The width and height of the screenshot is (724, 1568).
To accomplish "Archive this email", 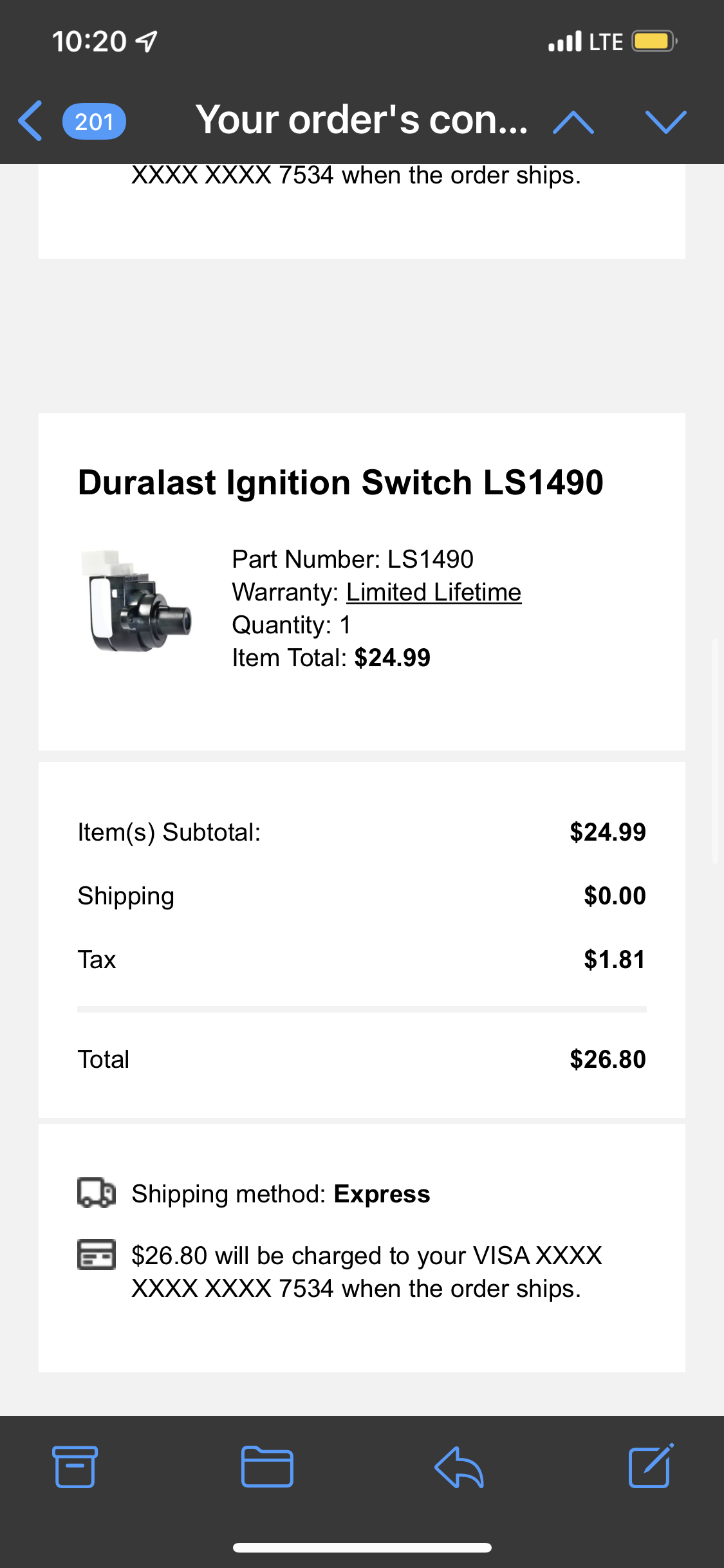I will tap(75, 1467).
